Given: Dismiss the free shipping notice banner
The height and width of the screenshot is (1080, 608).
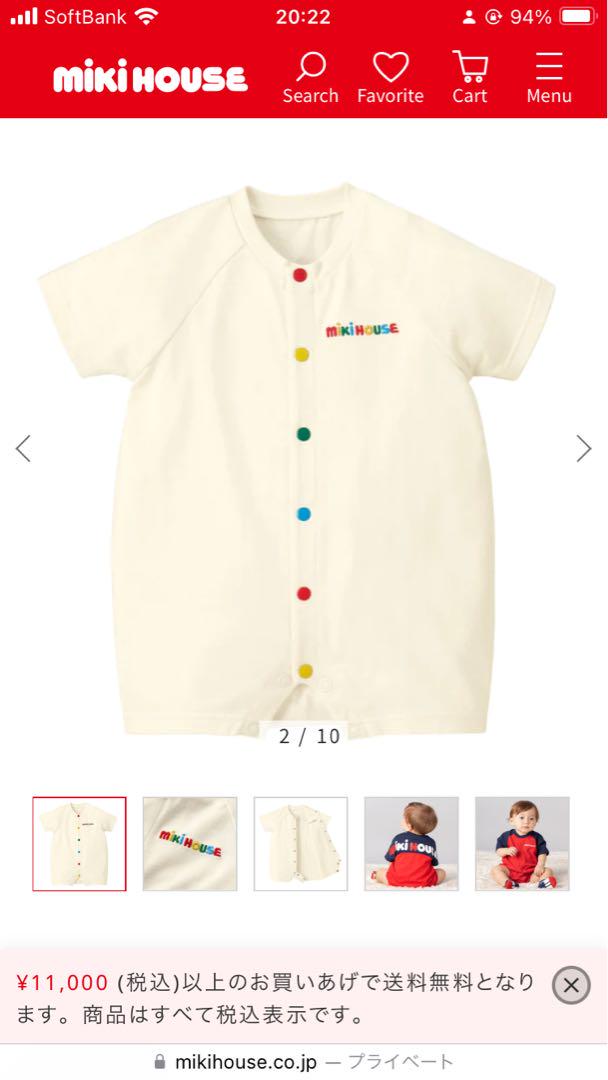Looking at the screenshot, I should [571, 986].
